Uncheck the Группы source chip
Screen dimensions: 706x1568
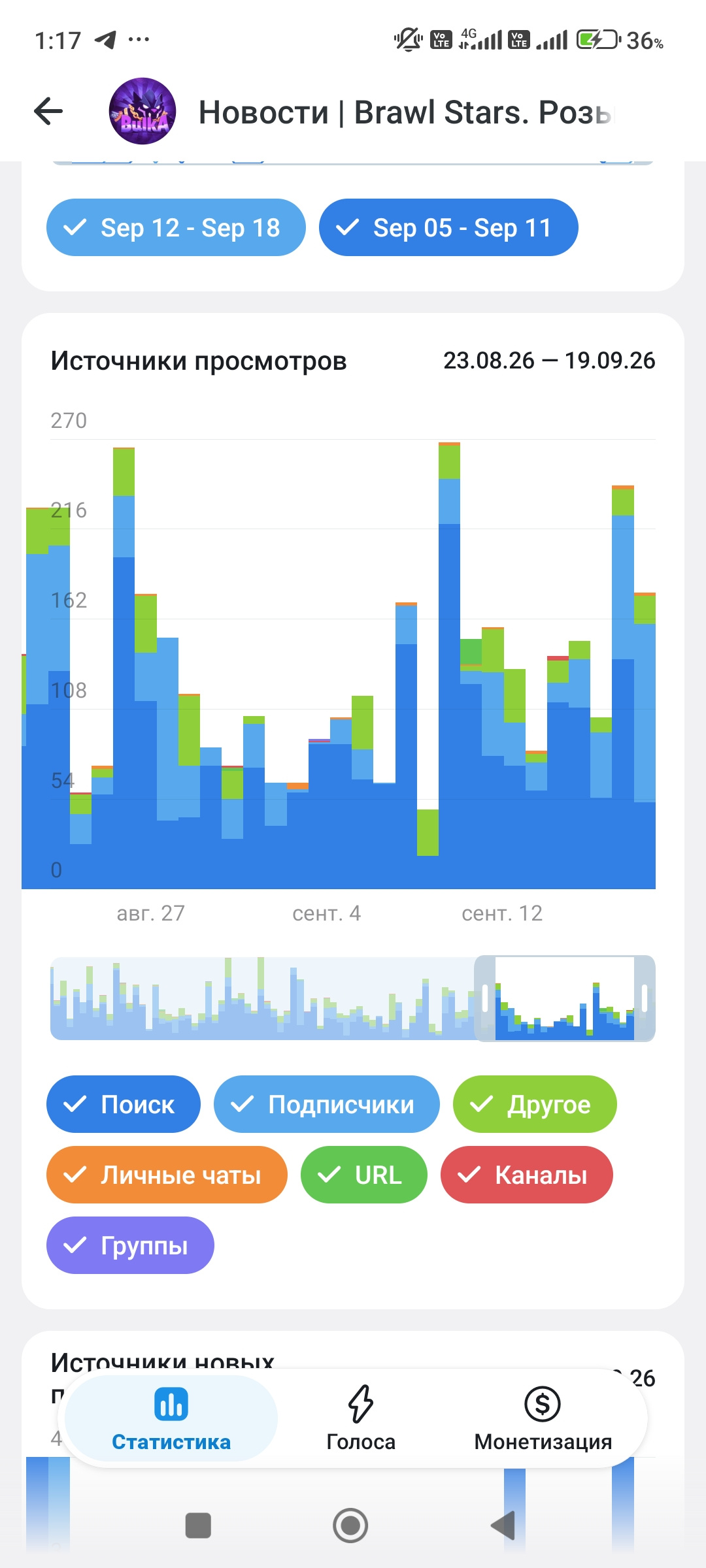click(130, 1245)
